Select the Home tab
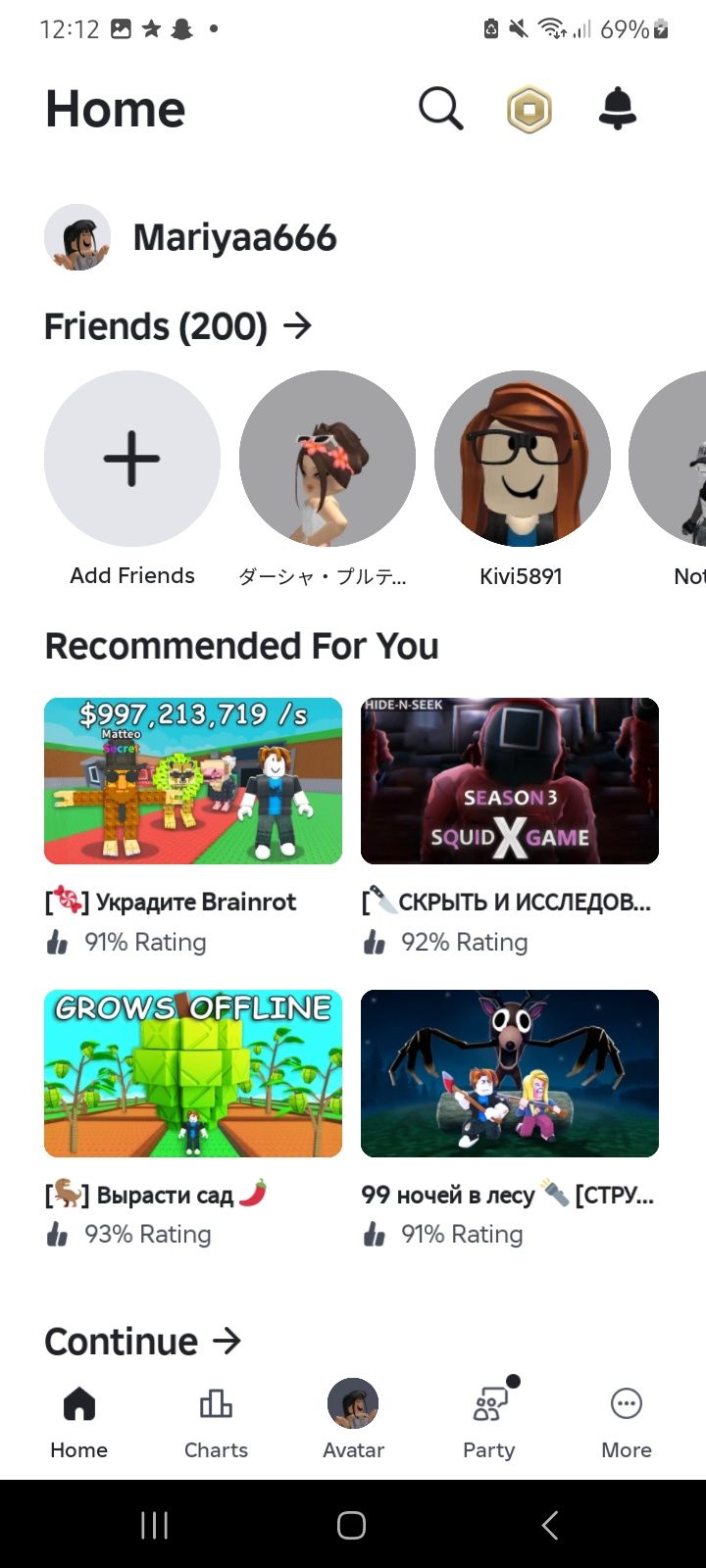This screenshot has height=1568, width=706. (x=78, y=1421)
